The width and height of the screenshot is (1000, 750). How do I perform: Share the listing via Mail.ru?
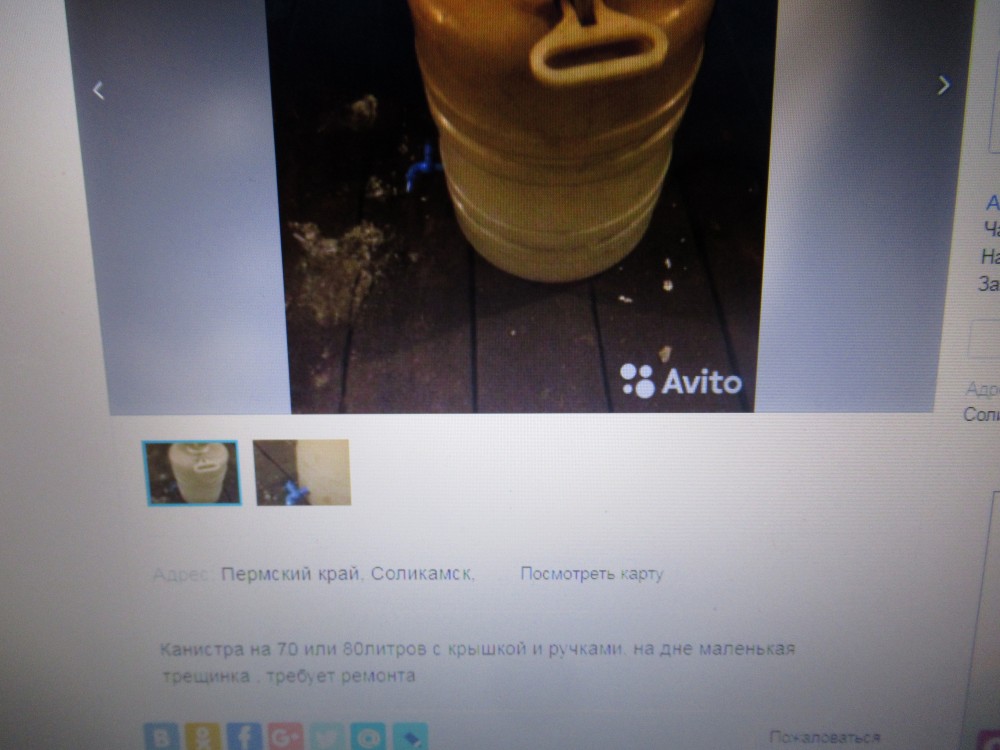coord(369,738)
